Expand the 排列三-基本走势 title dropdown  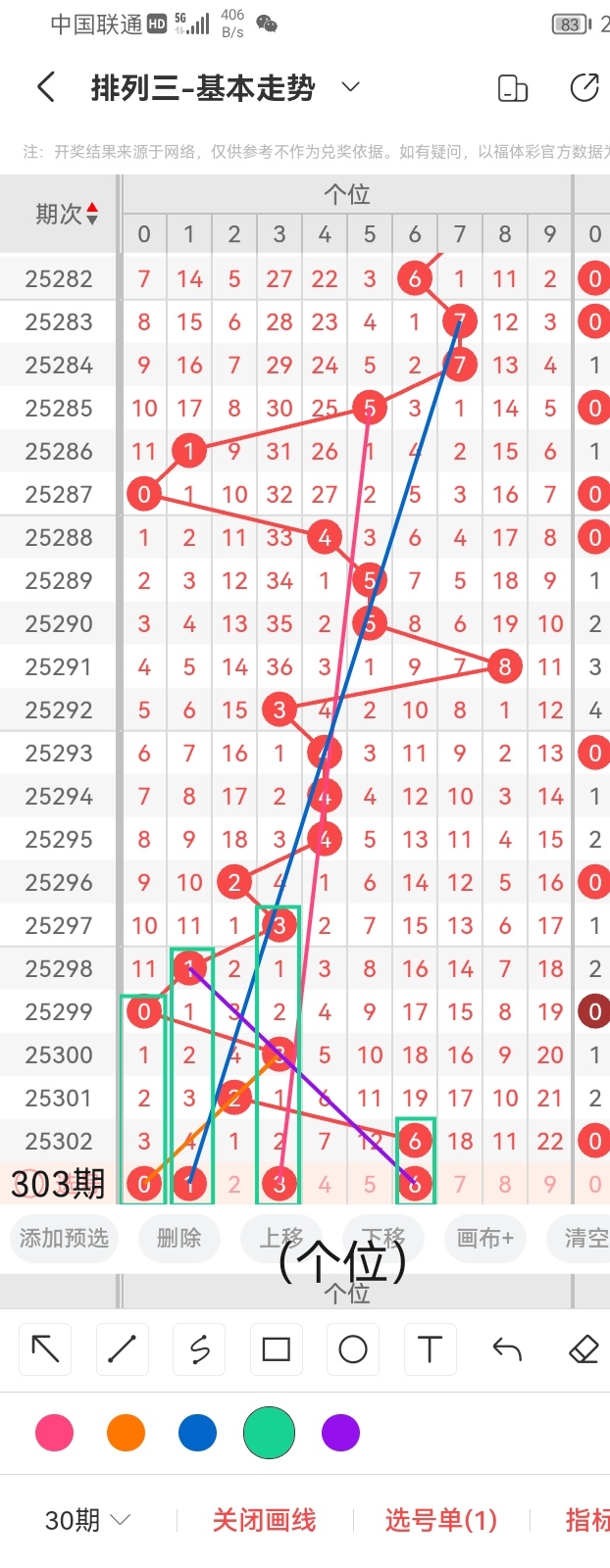coord(350,88)
